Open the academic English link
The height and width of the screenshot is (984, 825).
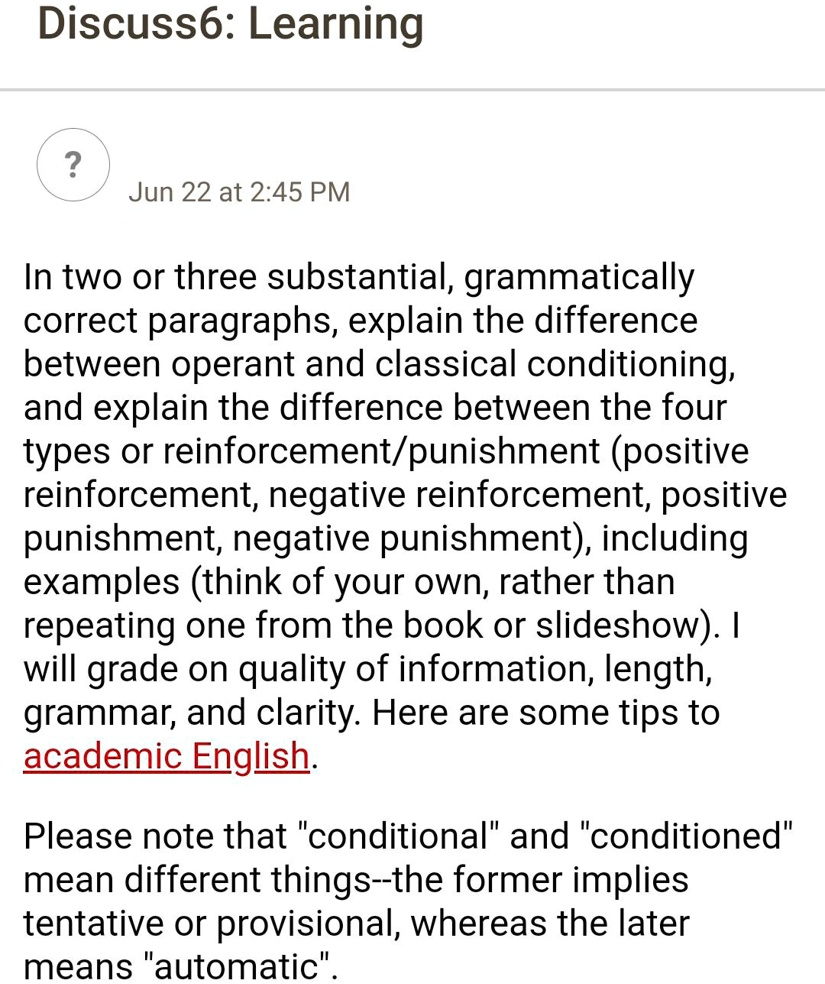pyautogui.click(x=166, y=756)
